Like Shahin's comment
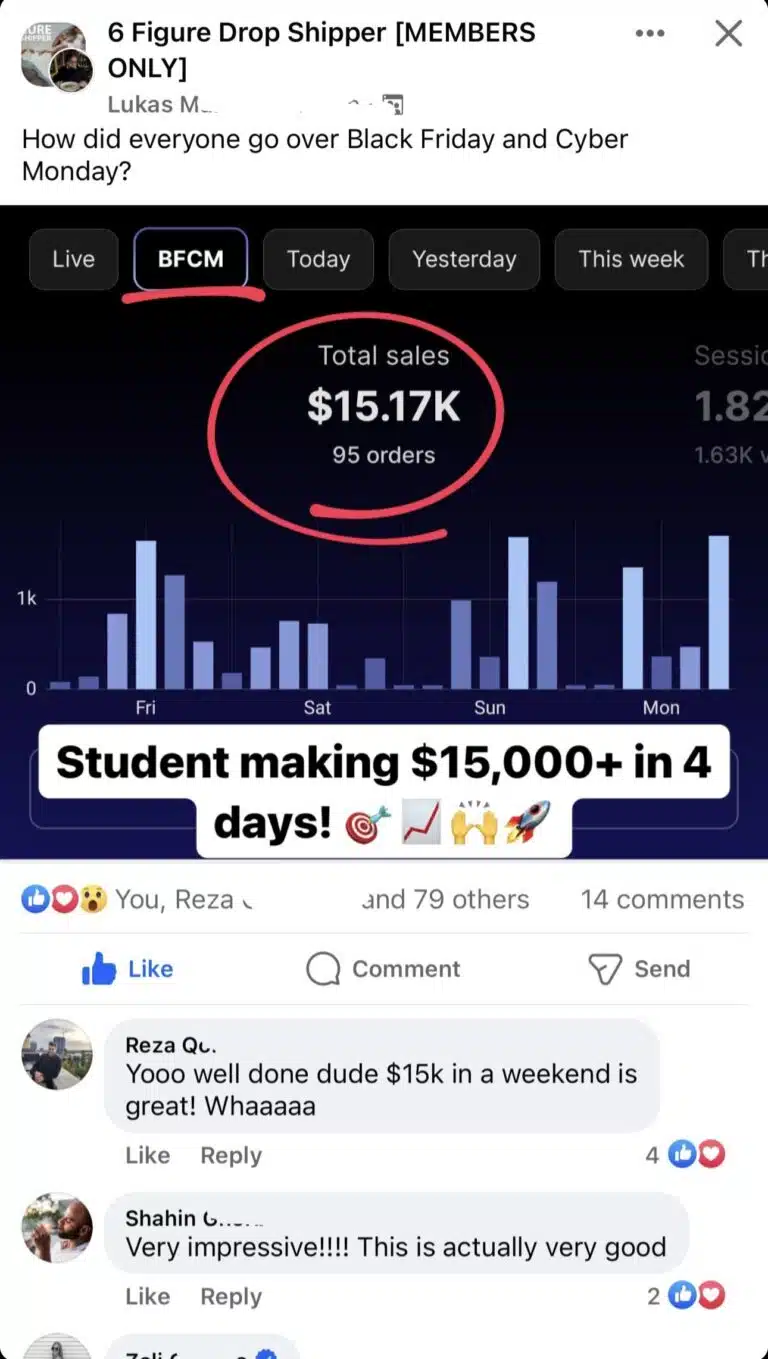Image resolution: width=768 pixels, height=1359 pixels. coord(147,1296)
